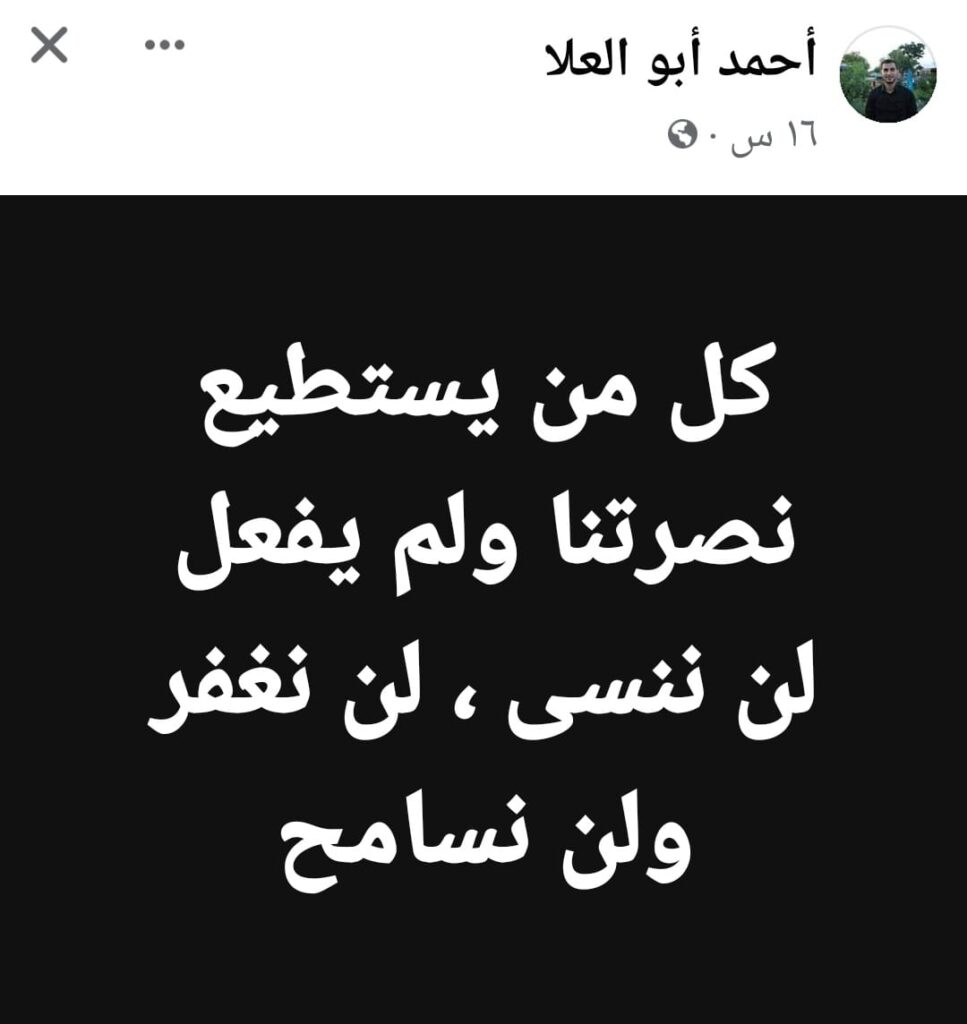Open the black text post image
967x1024 pixels.
point(483,608)
